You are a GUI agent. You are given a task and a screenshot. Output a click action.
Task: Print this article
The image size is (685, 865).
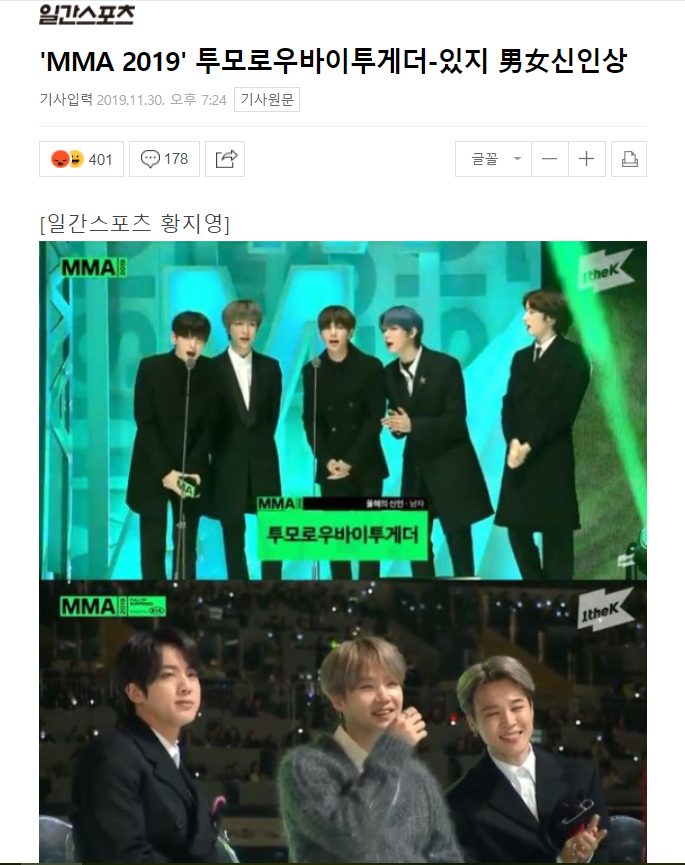(x=629, y=159)
